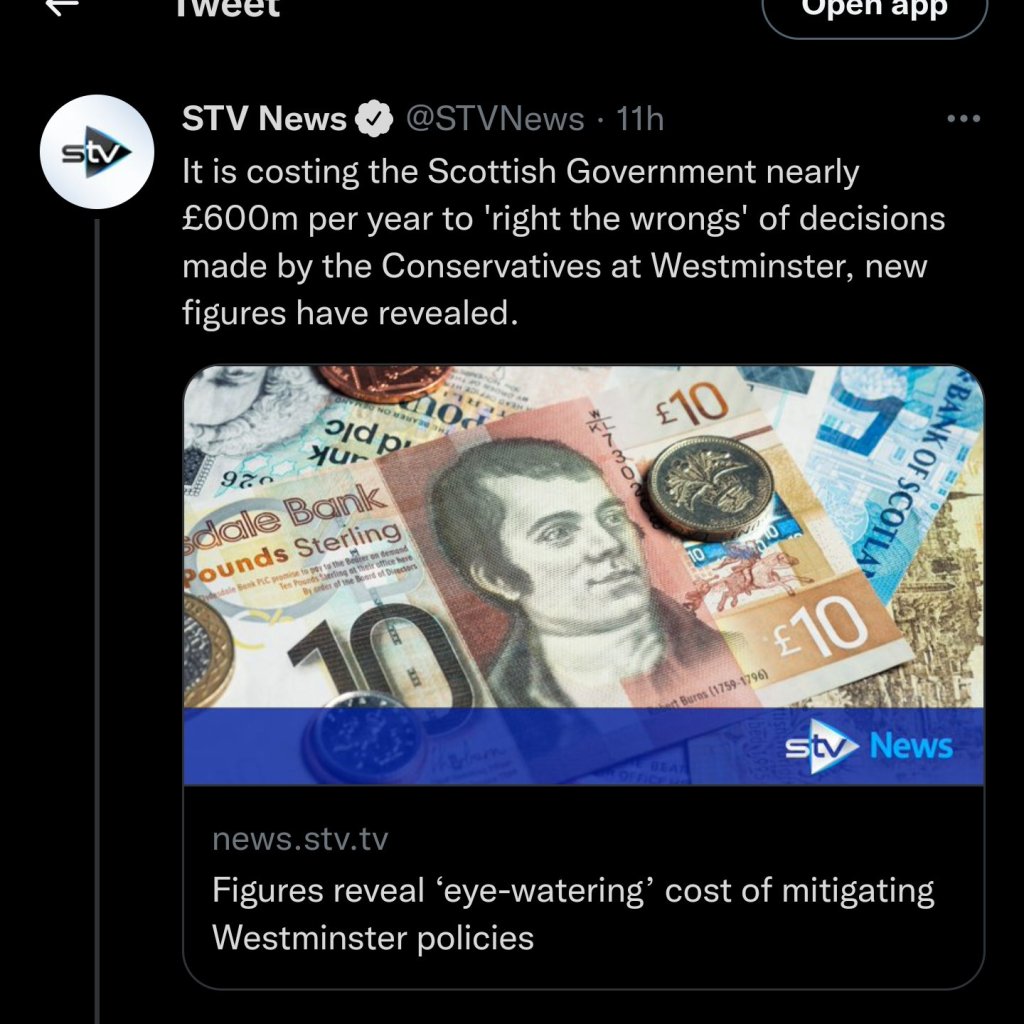Go back using the top arrow

[64, 6]
